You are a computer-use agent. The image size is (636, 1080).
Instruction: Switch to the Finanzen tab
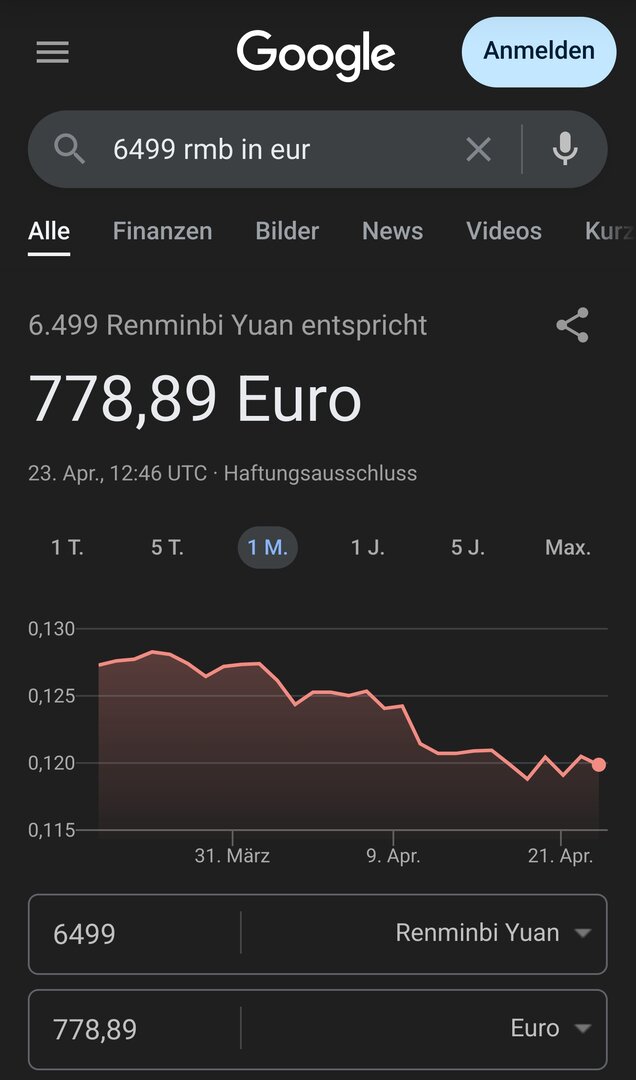coord(162,231)
